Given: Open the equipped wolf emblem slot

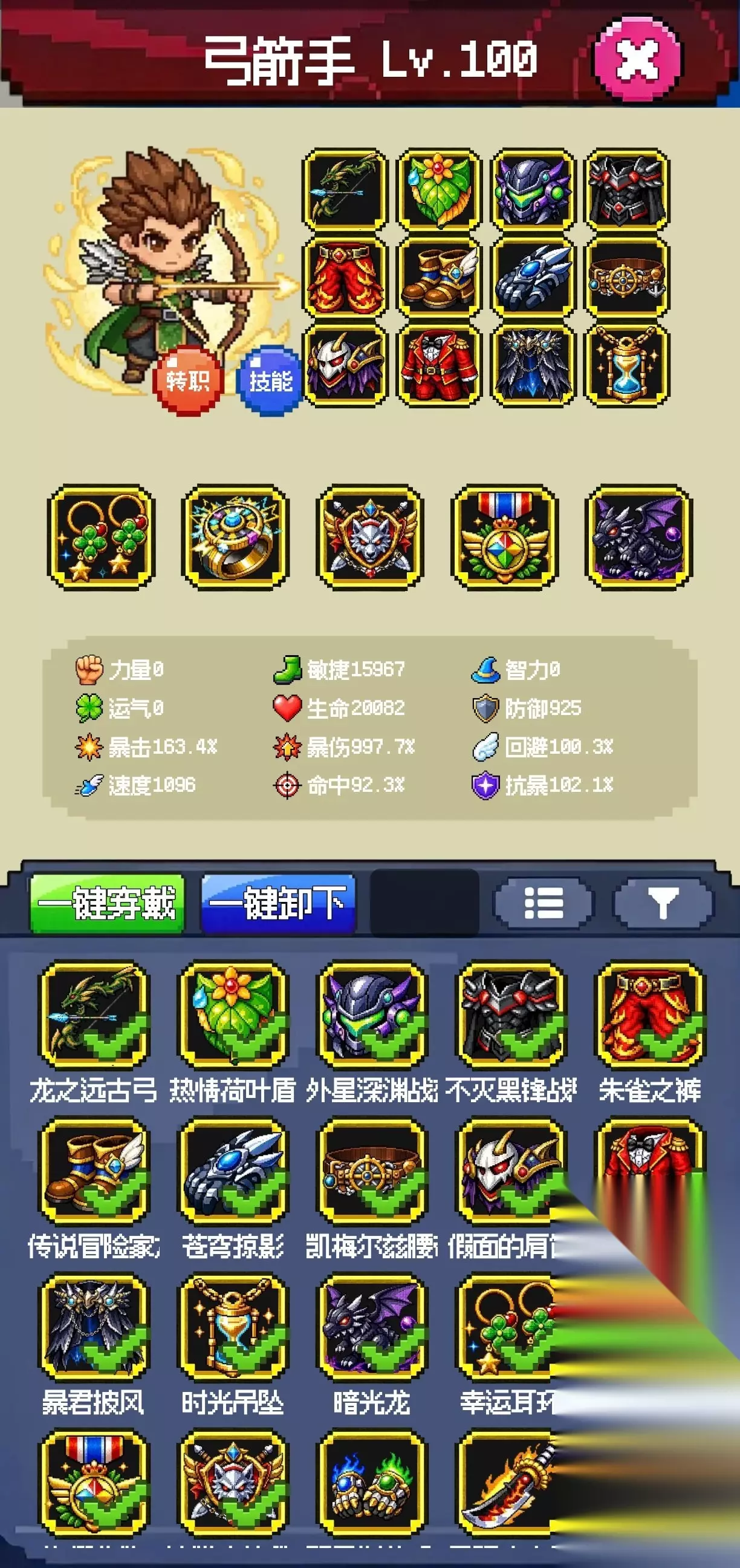Looking at the screenshot, I should point(370,537).
